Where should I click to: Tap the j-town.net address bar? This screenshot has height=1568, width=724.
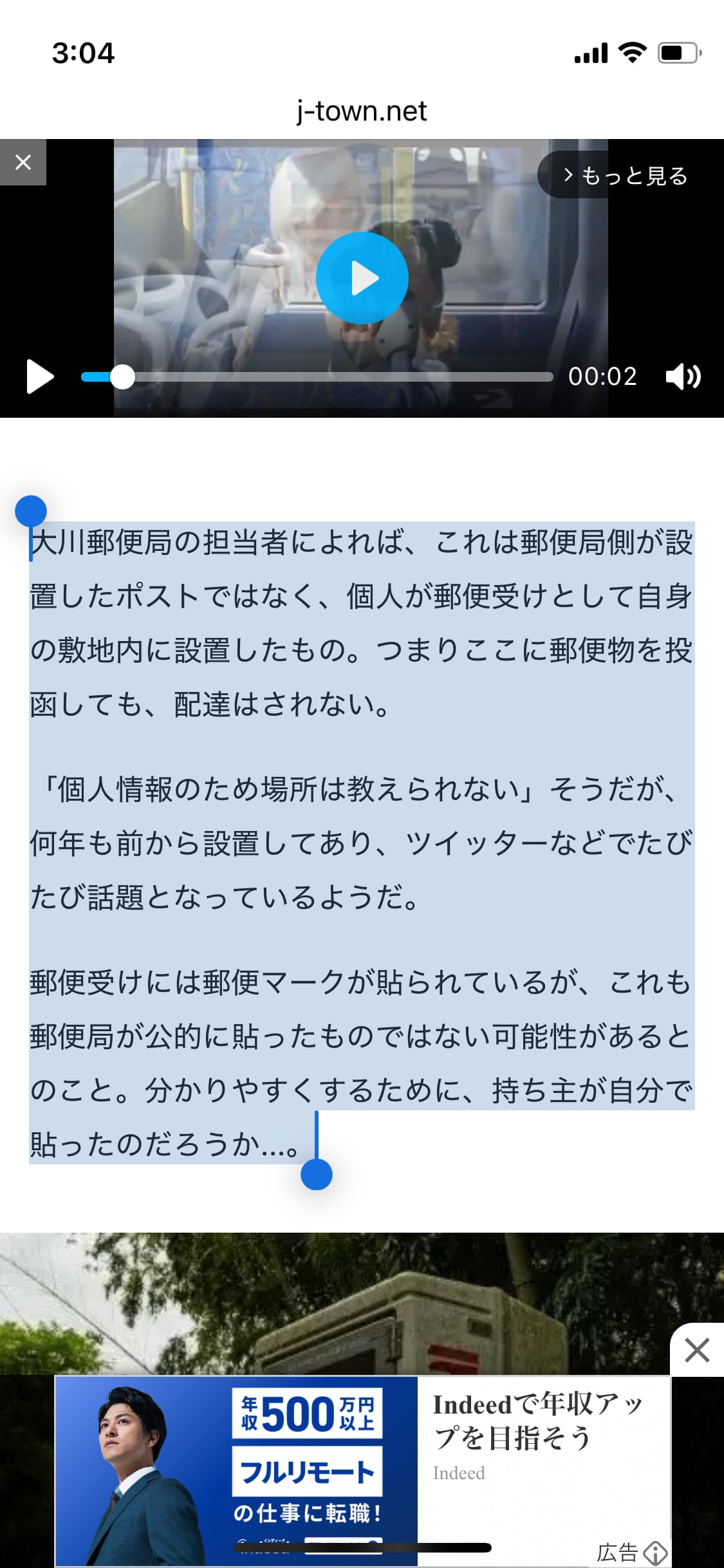(x=362, y=111)
